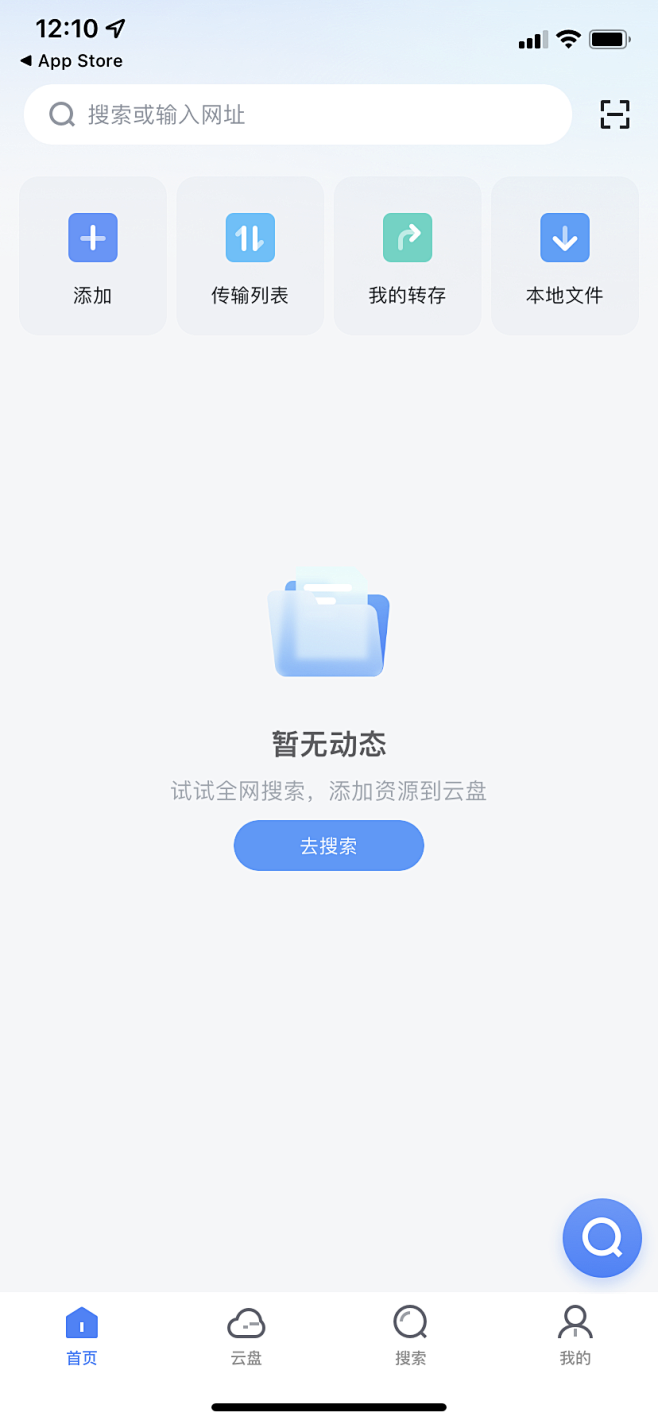
Task: Return to App Store via back link
Action: 72,61
